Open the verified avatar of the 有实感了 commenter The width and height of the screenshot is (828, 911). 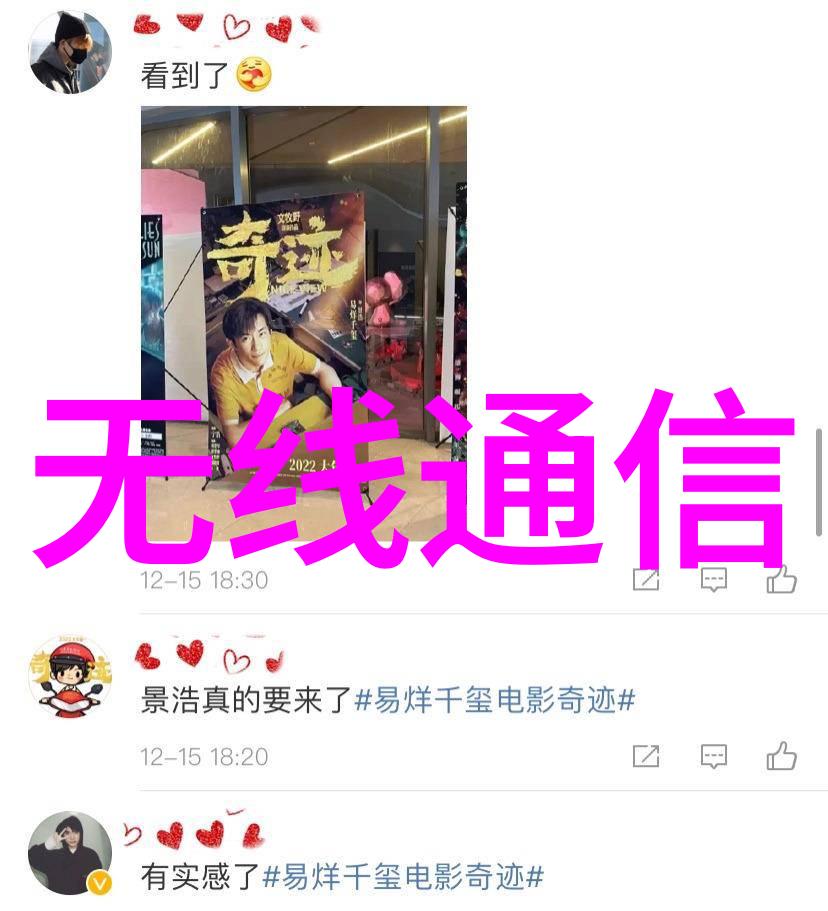[70, 853]
